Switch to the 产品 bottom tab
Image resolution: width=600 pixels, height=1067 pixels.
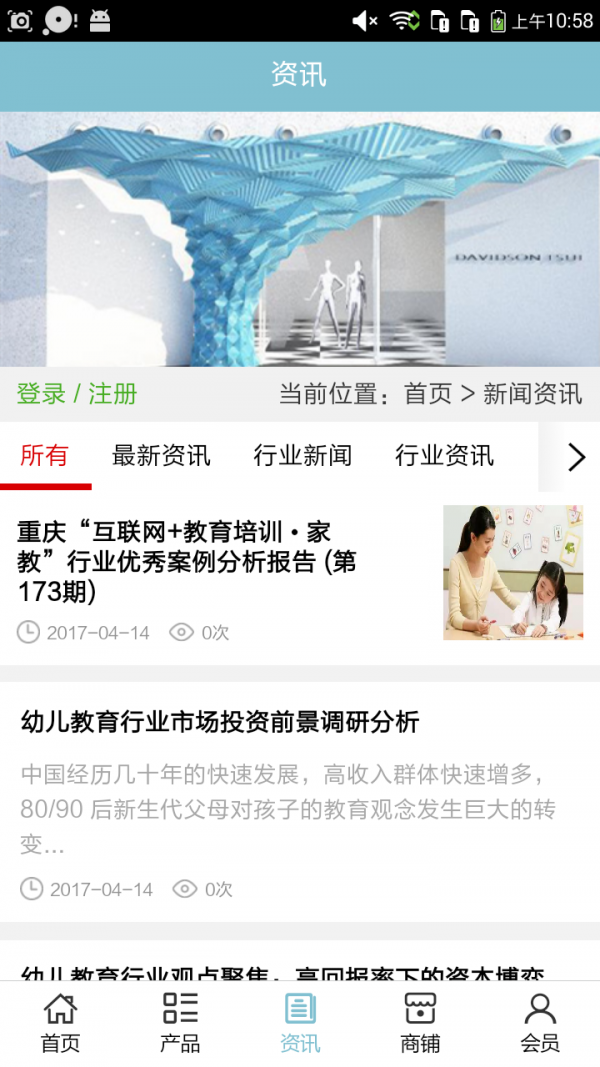pyautogui.click(x=180, y=1023)
